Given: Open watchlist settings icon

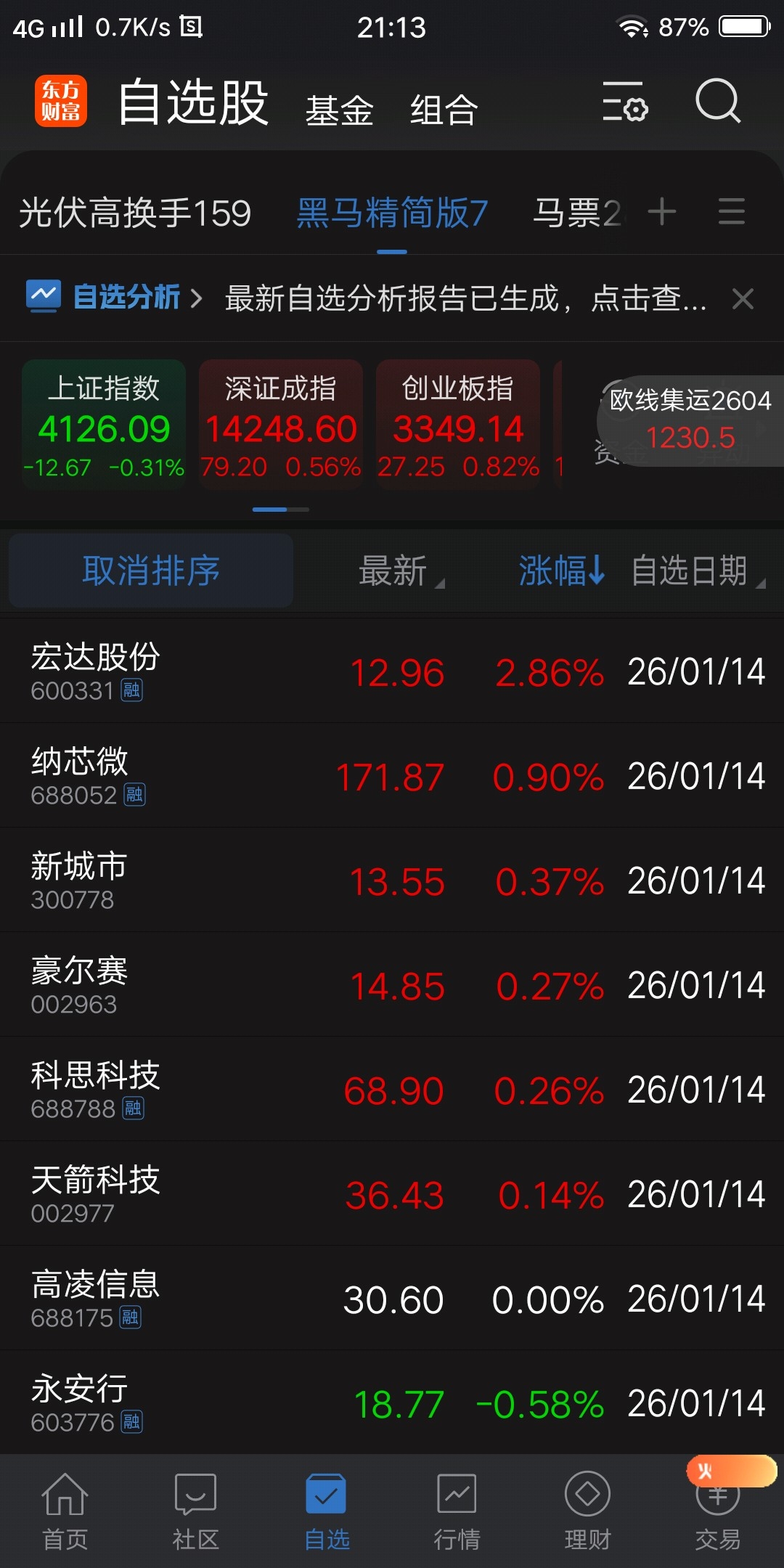Looking at the screenshot, I should point(624,102).
